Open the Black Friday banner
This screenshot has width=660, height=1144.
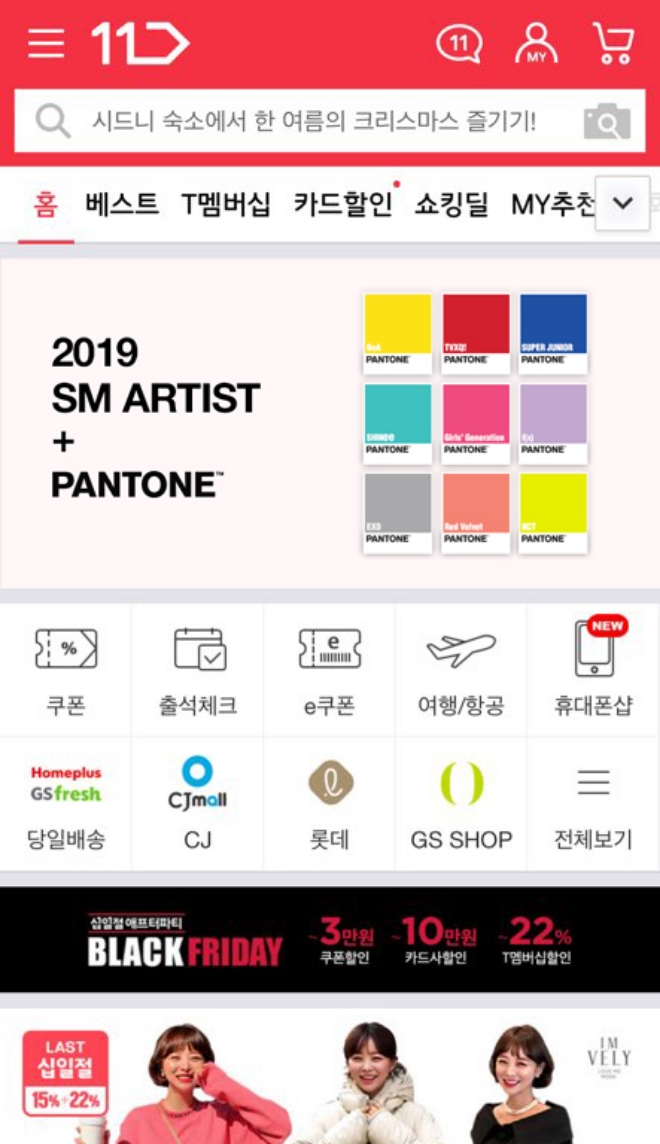point(330,939)
